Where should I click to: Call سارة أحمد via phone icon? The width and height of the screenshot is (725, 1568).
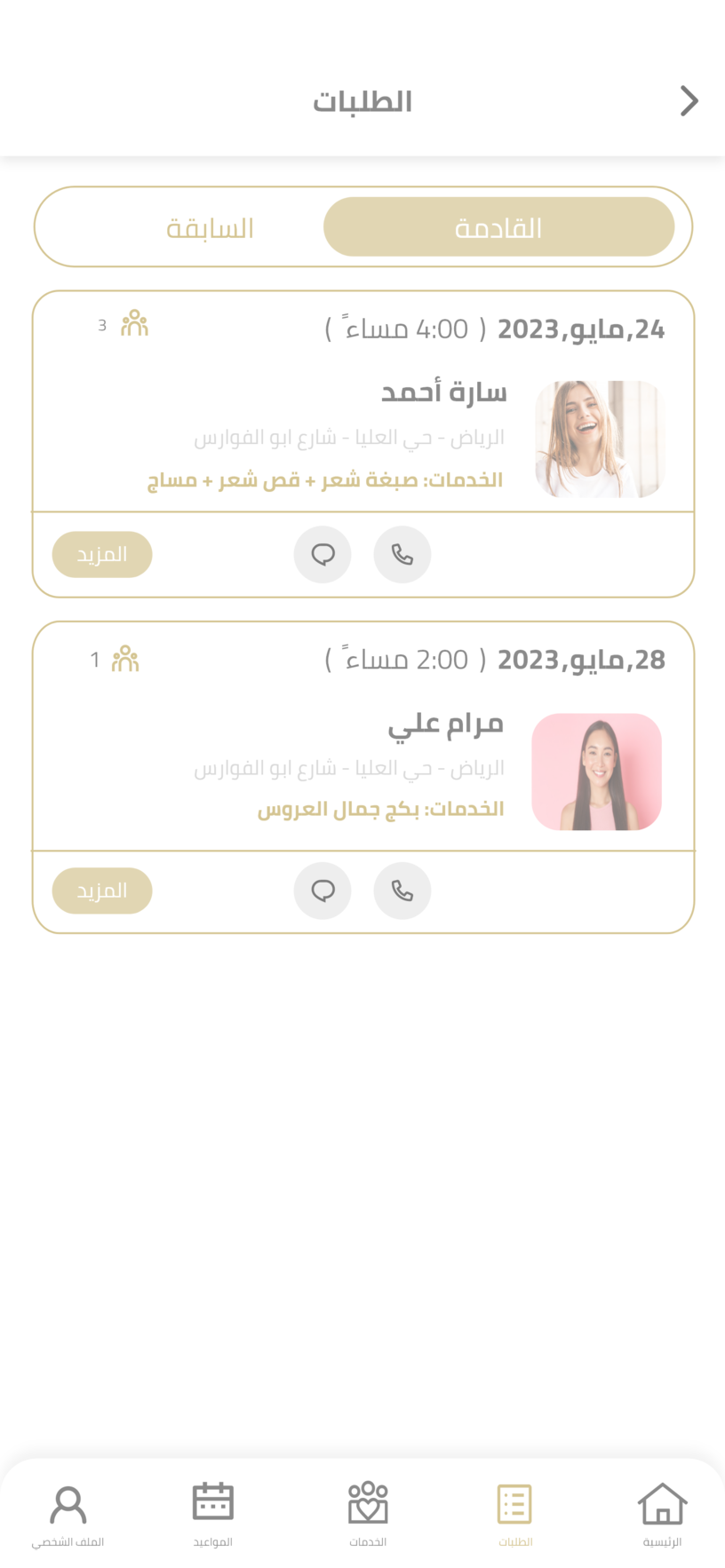pos(402,555)
